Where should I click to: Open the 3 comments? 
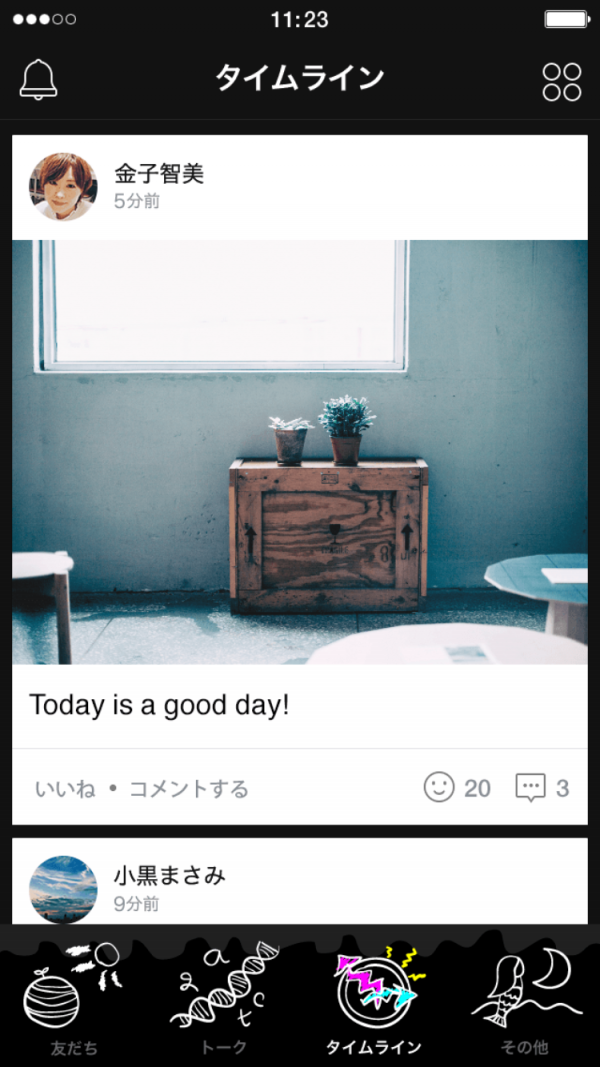(542, 788)
